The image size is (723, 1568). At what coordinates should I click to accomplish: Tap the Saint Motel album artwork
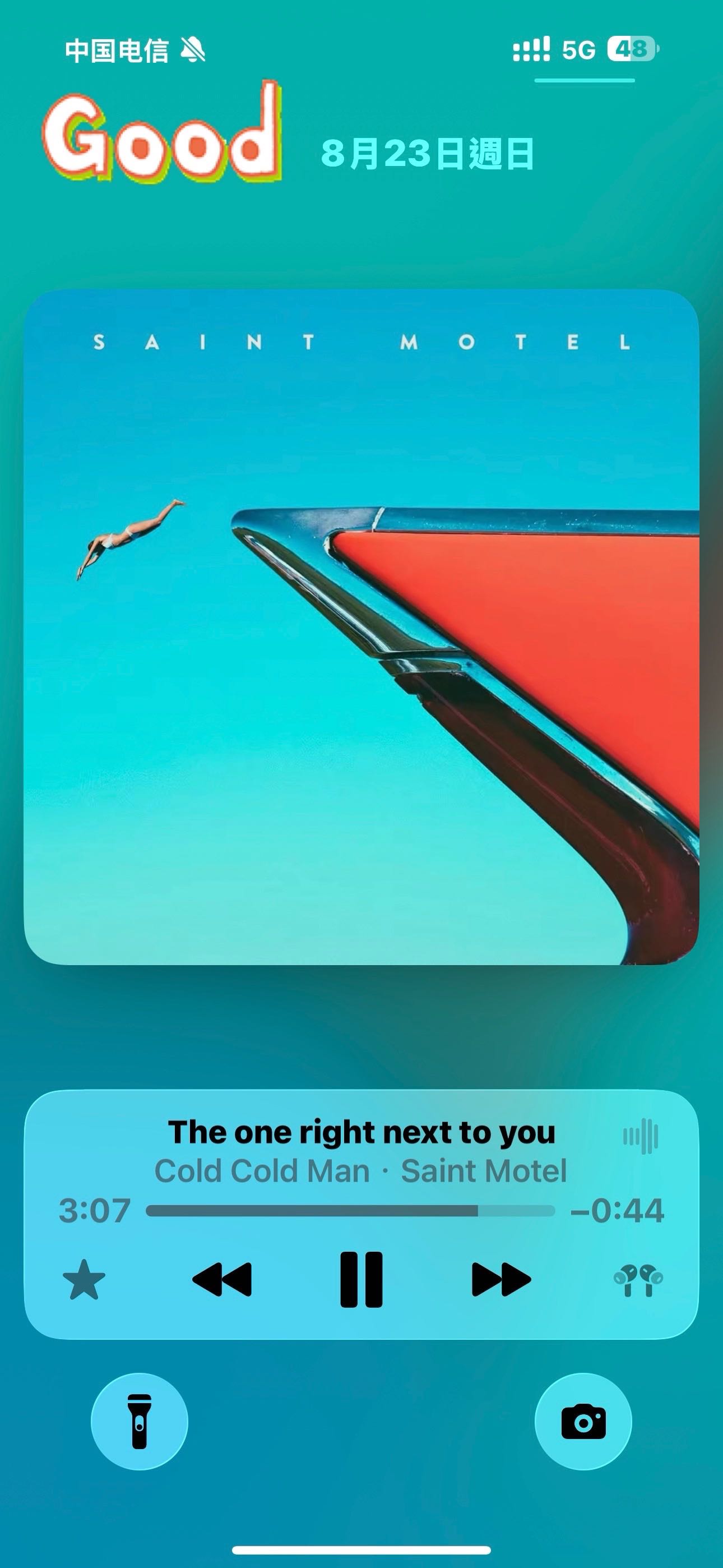pos(361,627)
